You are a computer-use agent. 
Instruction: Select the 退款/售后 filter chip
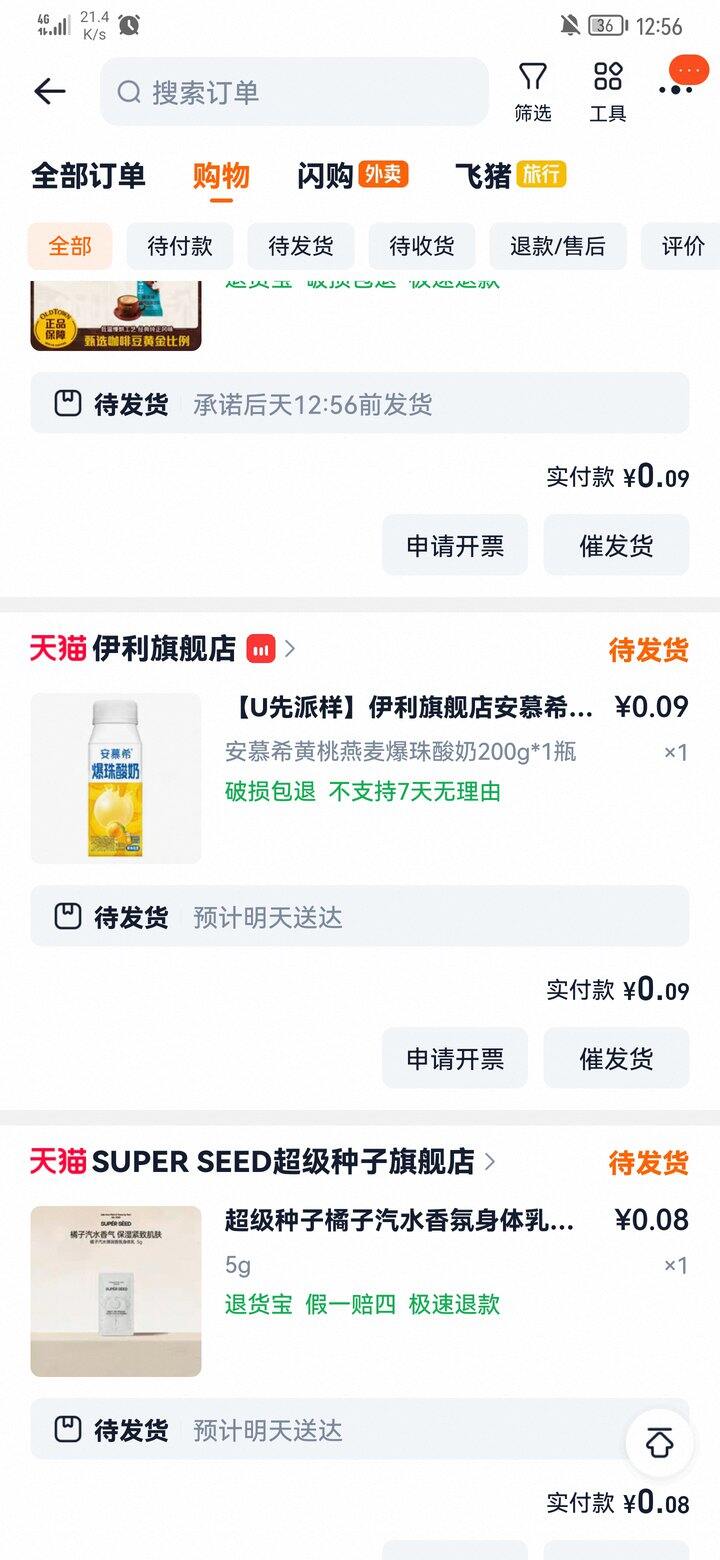557,246
